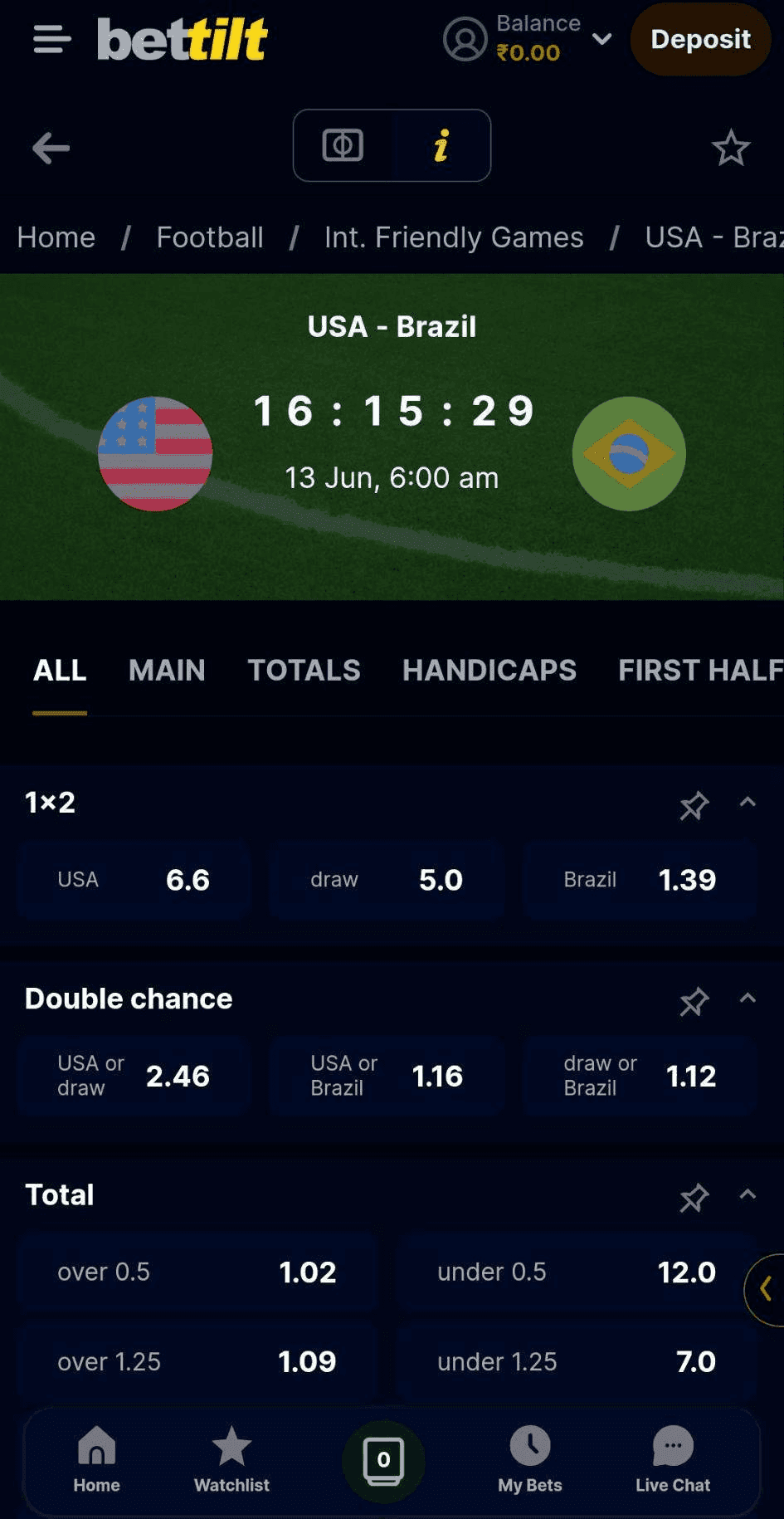Tap the Deposit button
The width and height of the screenshot is (784, 1519).
pos(700,39)
